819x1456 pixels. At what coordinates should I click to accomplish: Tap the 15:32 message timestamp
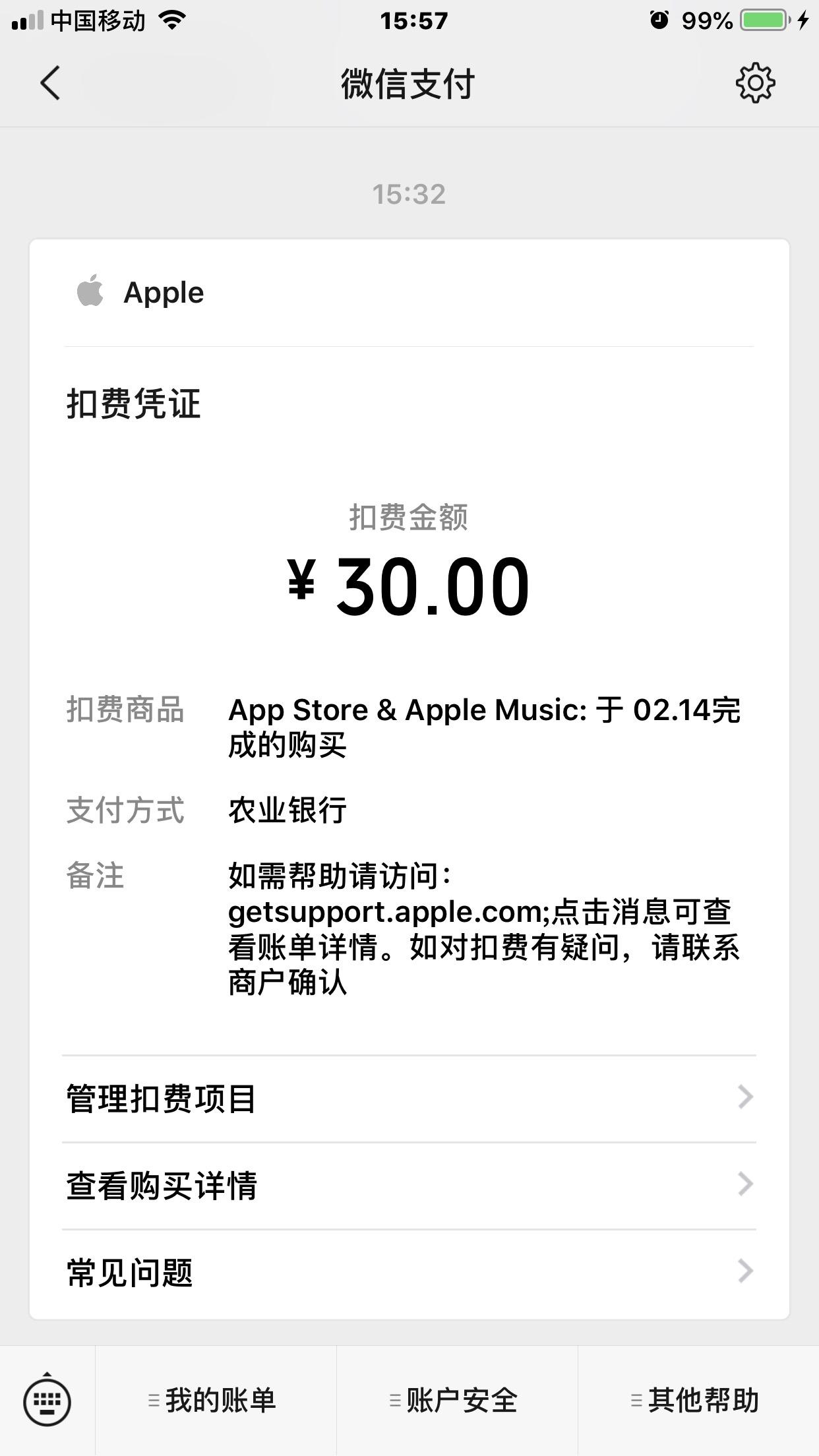[409, 192]
